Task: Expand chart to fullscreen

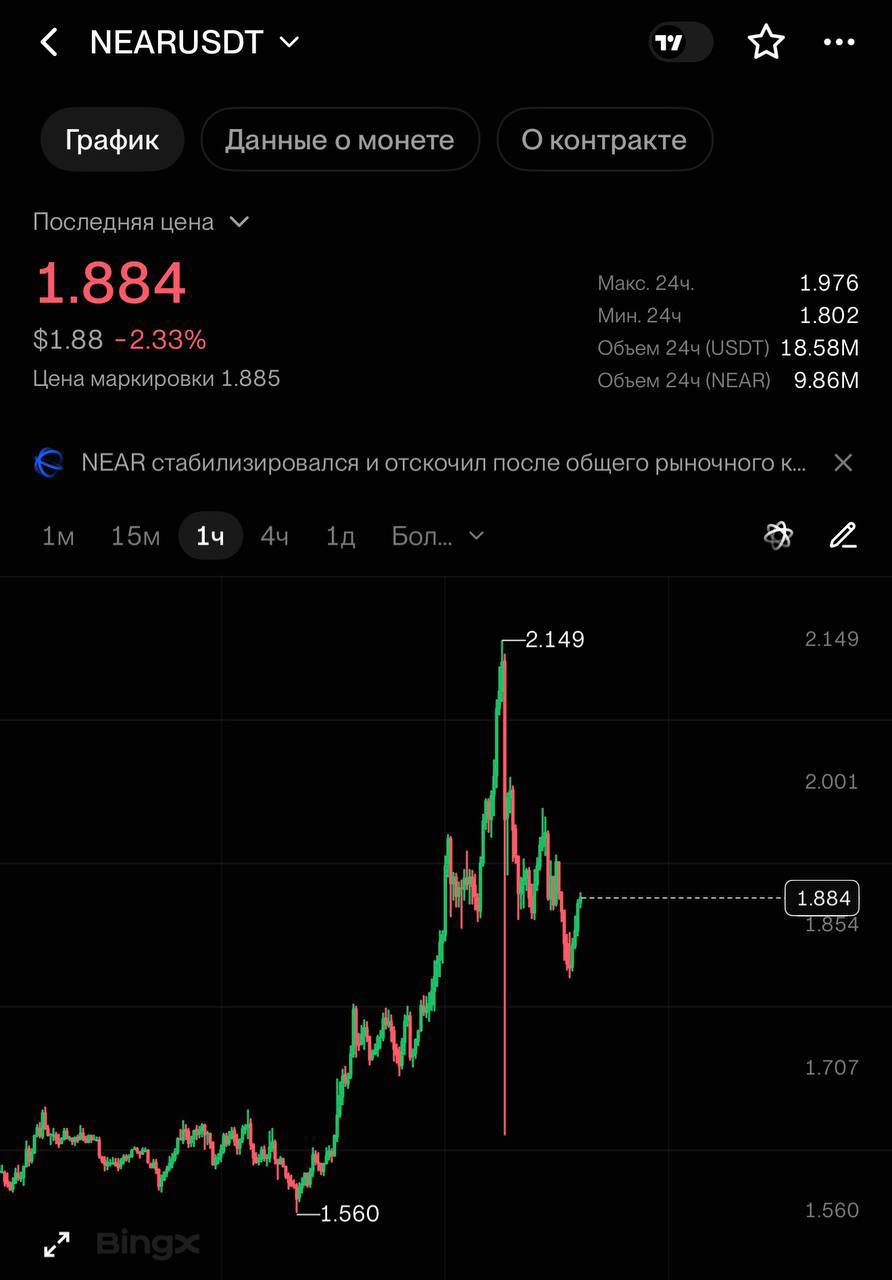Action: [x=57, y=1244]
